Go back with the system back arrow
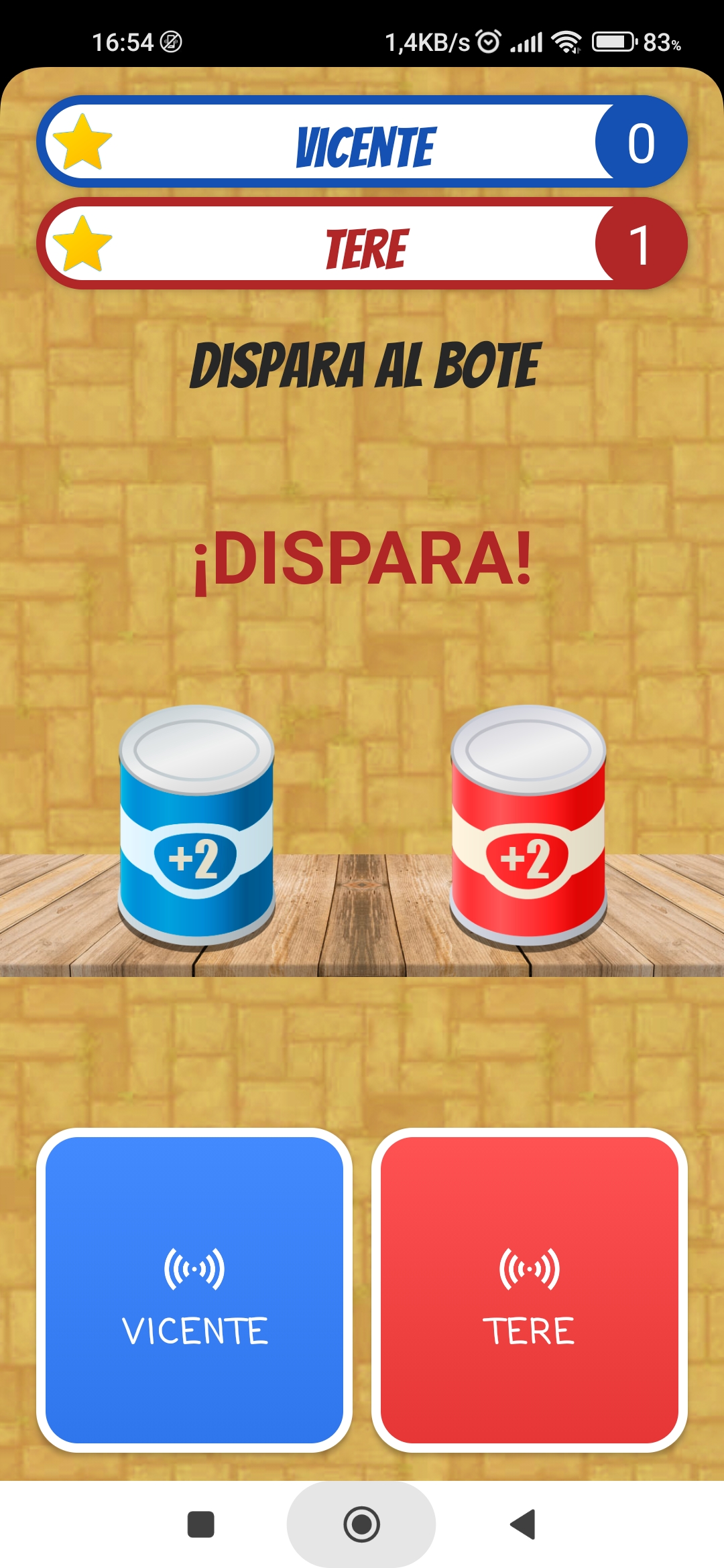The height and width of the screenshot is (1568, 724). (x=523, y=1524)
